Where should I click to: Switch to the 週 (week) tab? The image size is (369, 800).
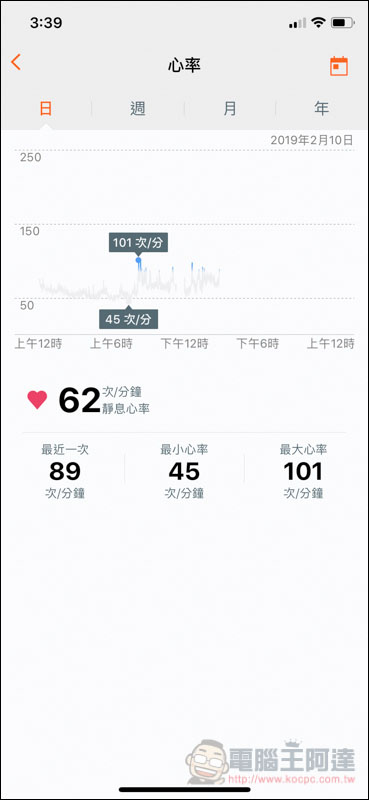pyautogui.click(x=138, y=109)
